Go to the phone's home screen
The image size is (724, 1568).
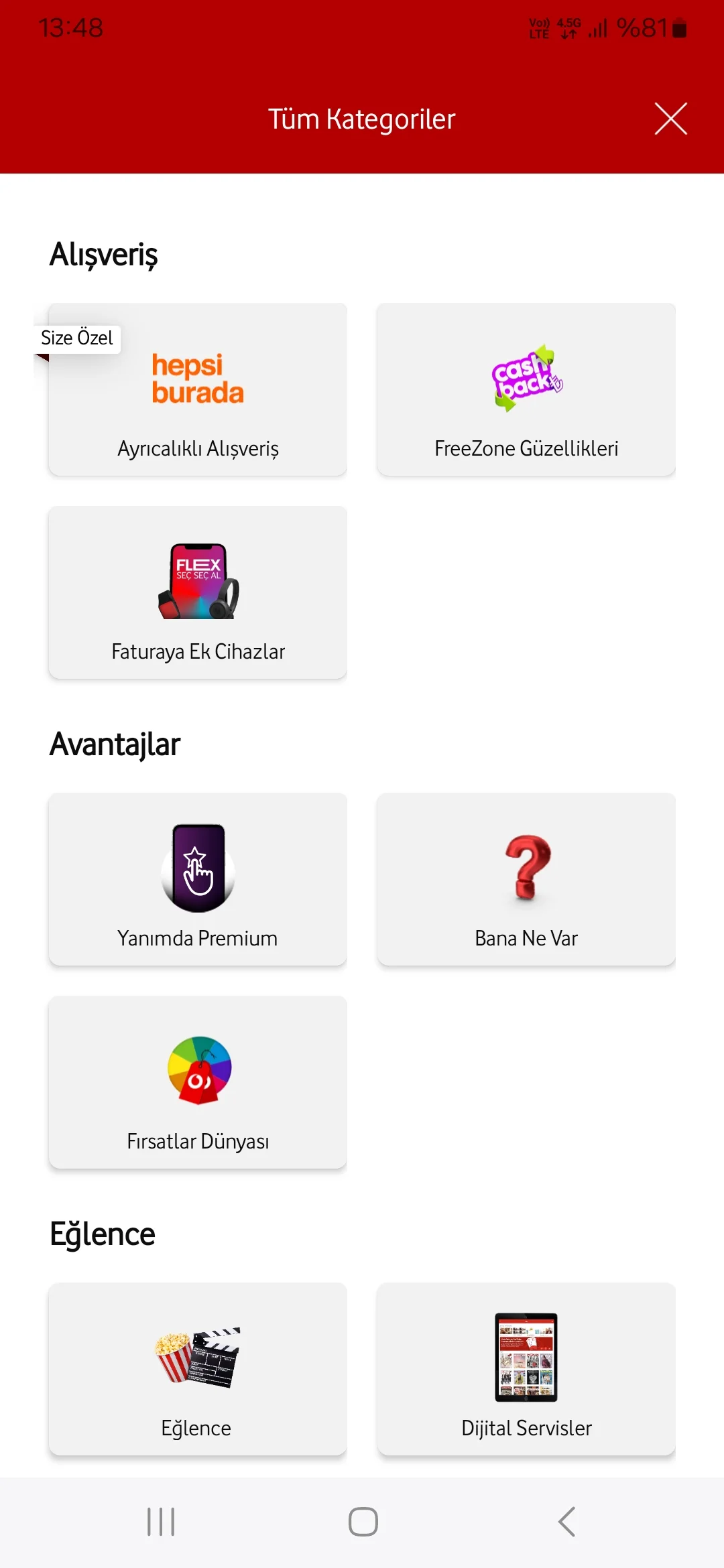pos(363,1522)
